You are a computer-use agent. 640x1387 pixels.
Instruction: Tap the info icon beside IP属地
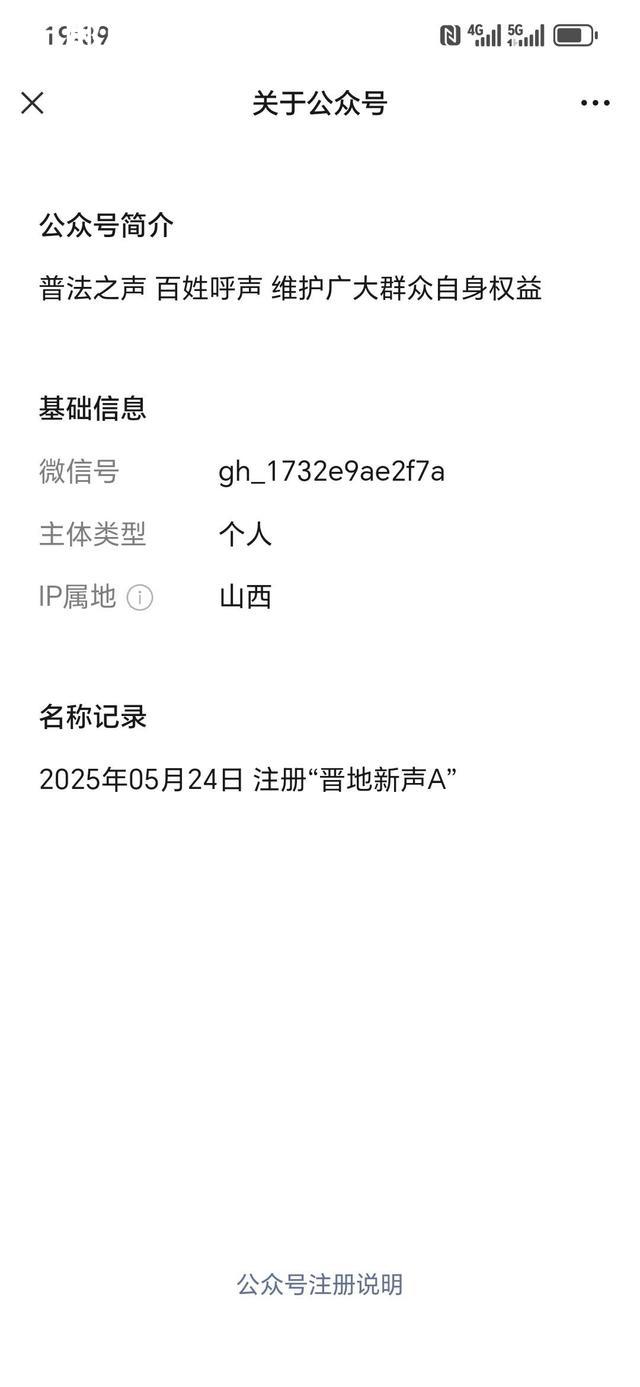point(140,598)
